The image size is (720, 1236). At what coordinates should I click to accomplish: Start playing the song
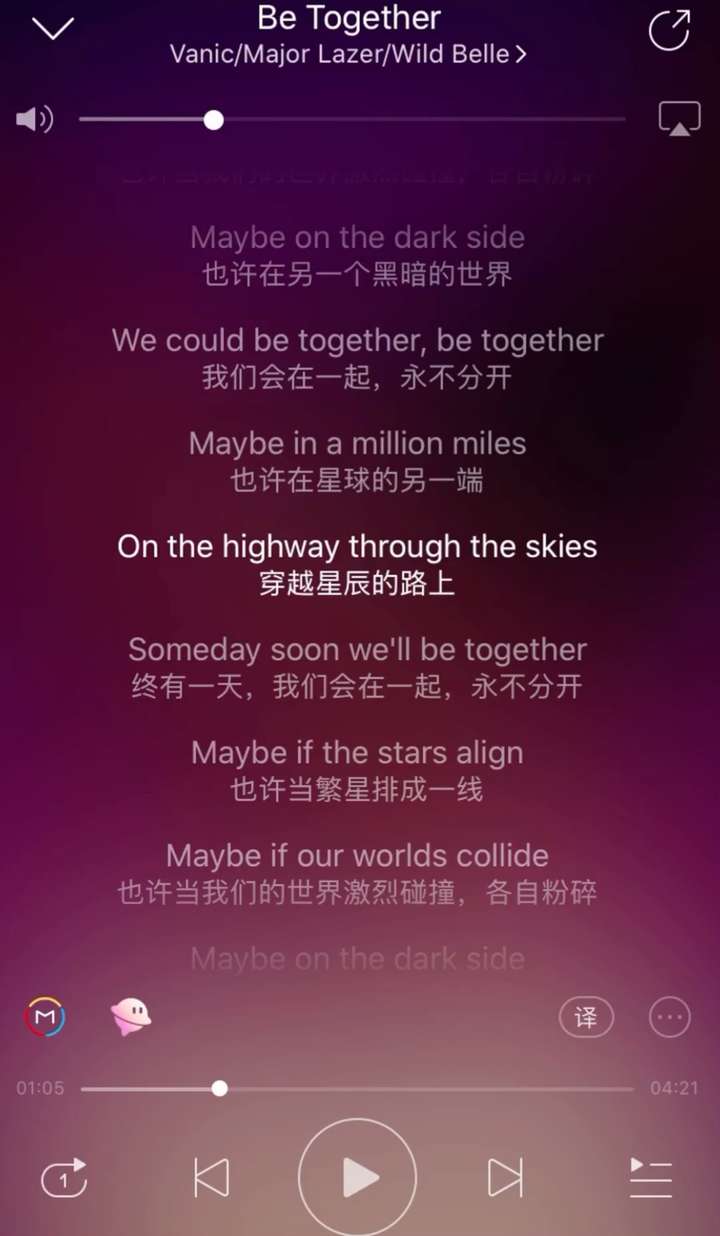[x=358, y=1178]
